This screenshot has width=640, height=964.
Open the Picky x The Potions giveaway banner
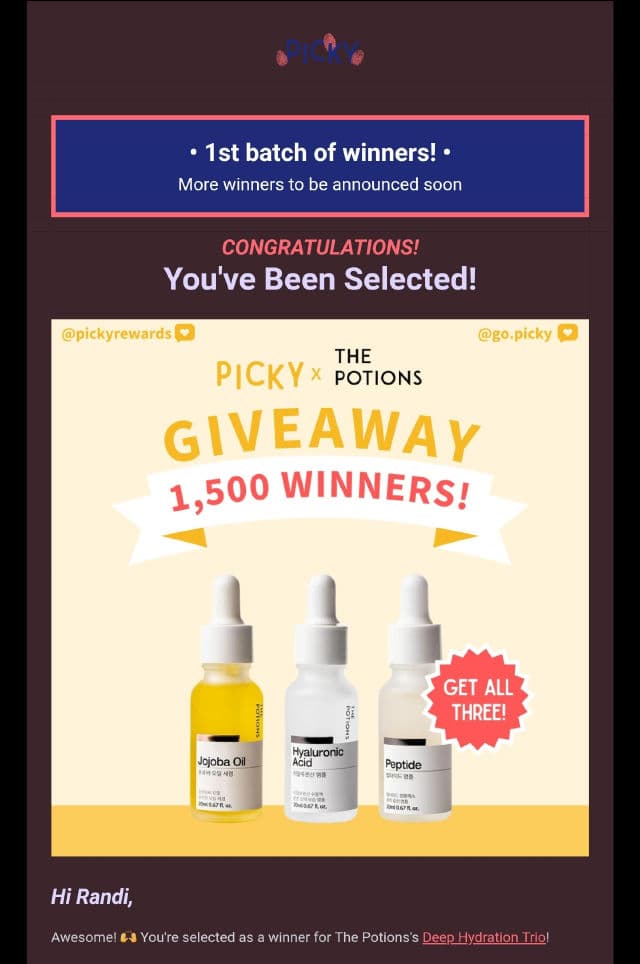320,588
